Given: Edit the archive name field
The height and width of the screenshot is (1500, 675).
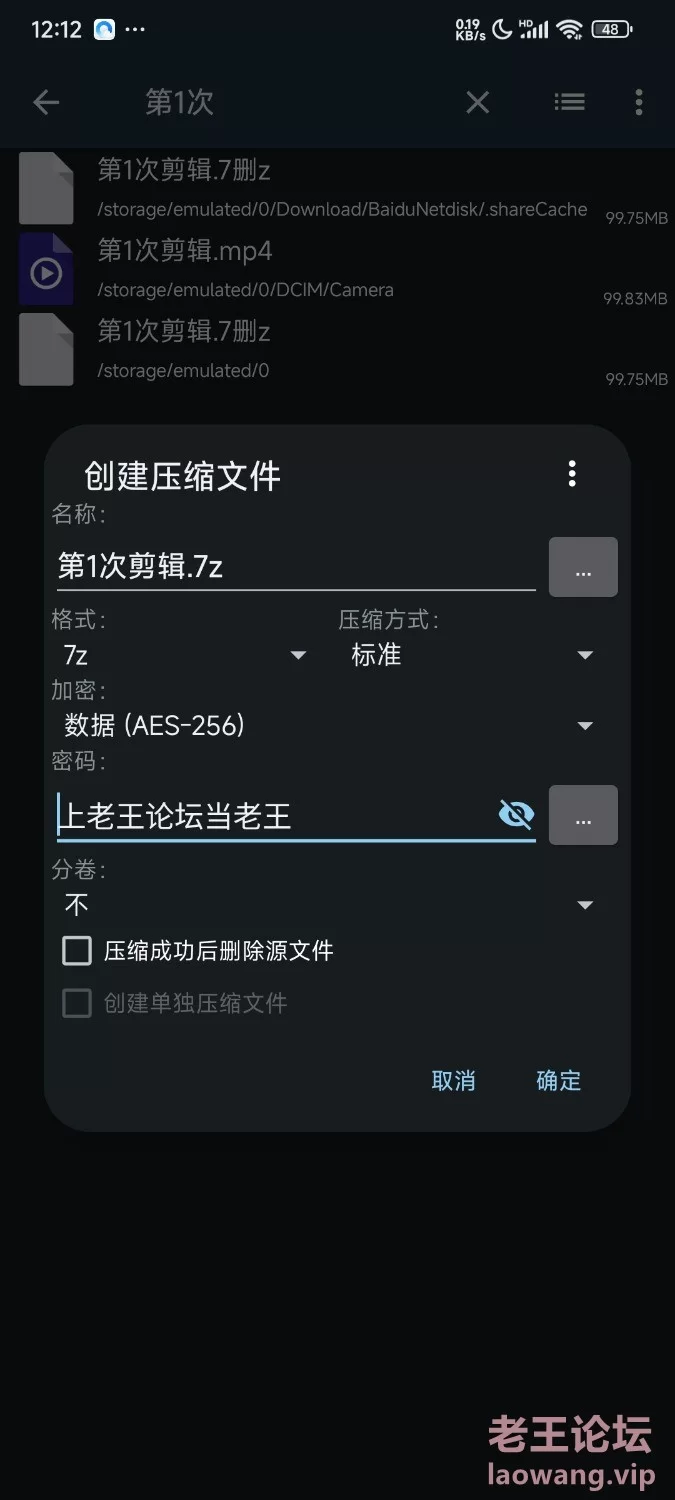Looking at the screenshot, I should point(296,567).
